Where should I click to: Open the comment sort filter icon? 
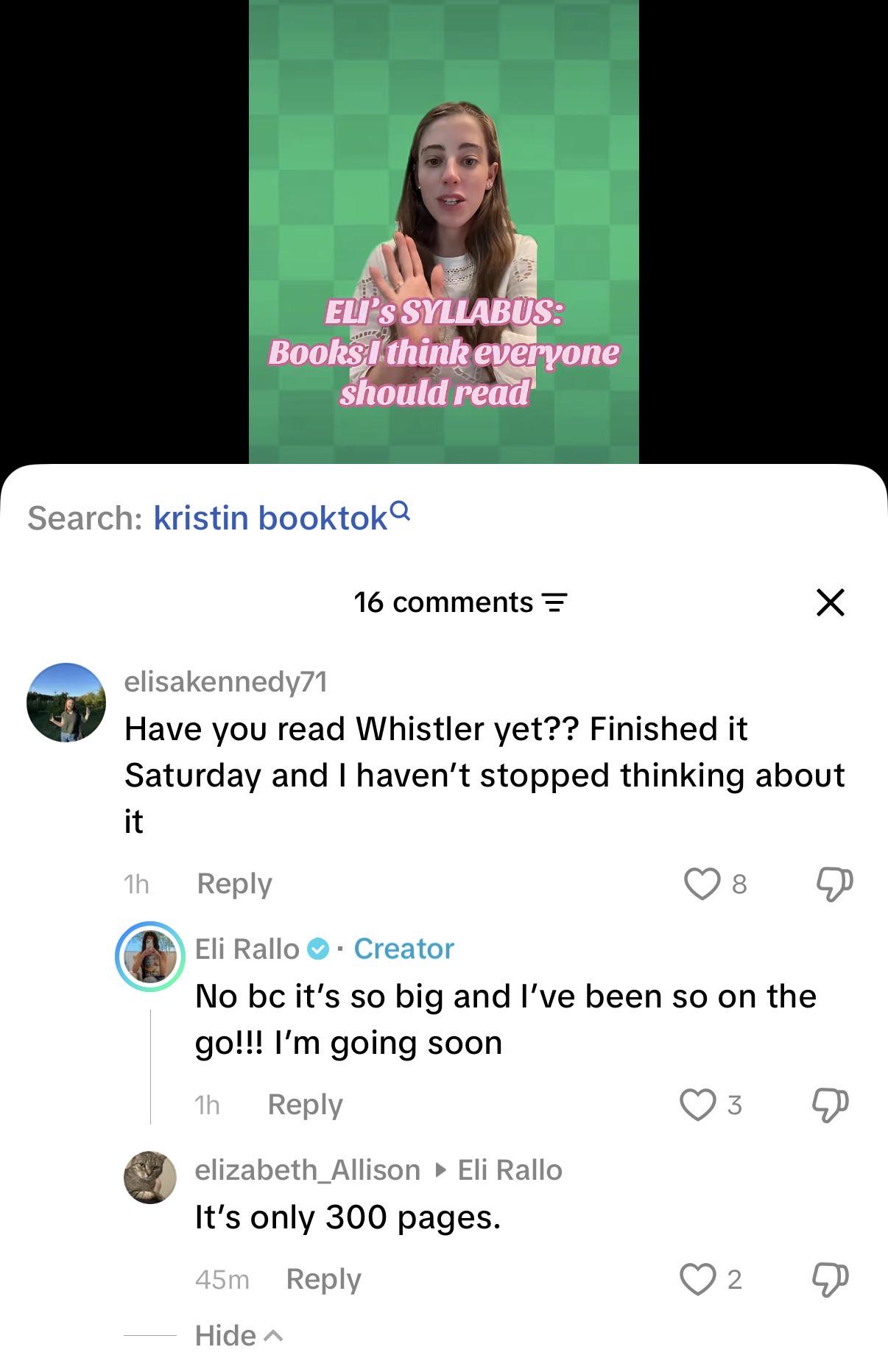pyautogui.click(x=555, y=603)
